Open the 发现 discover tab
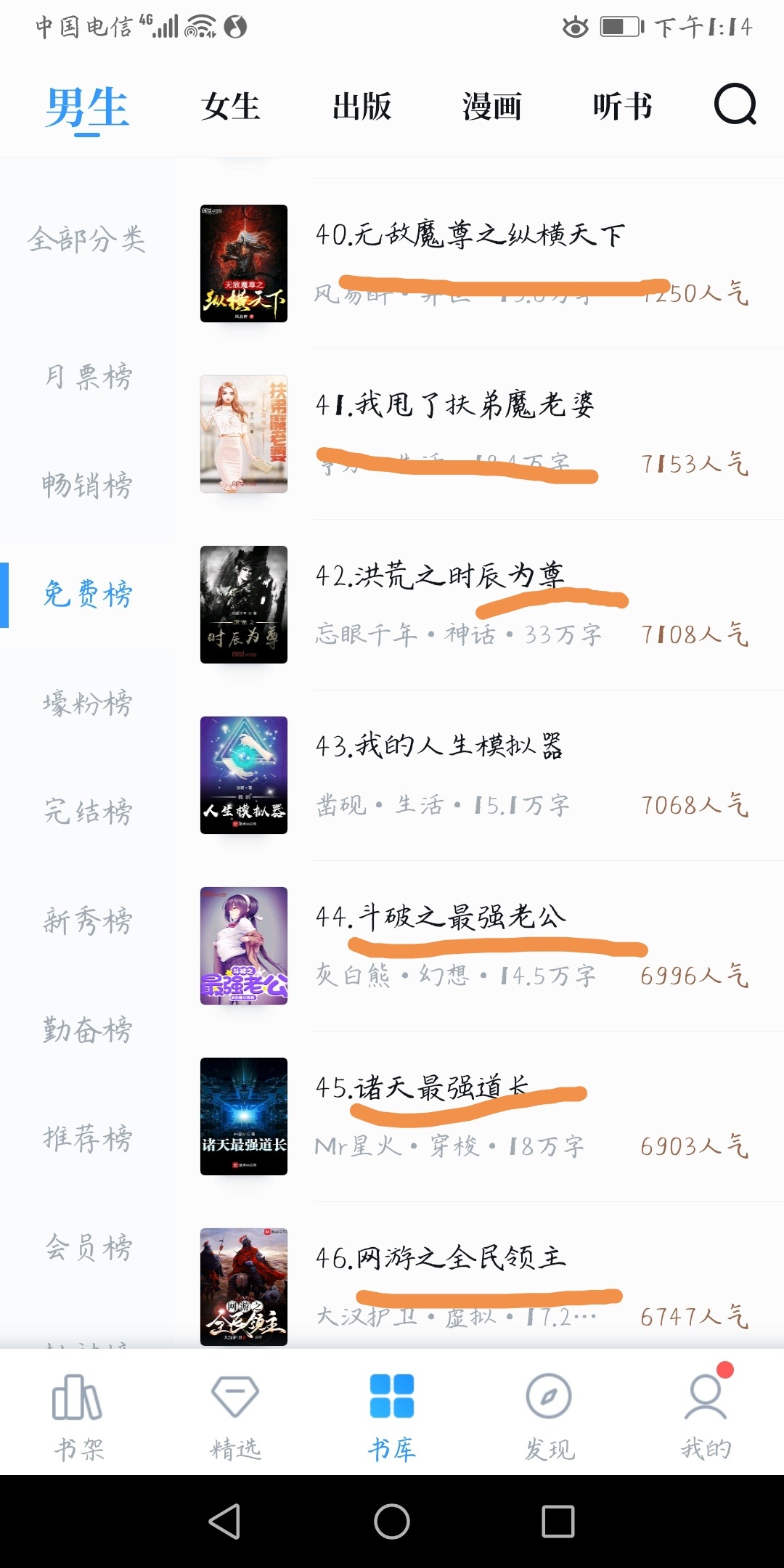This screenshot has height=1568, width=784. (x=549, y=1416)
